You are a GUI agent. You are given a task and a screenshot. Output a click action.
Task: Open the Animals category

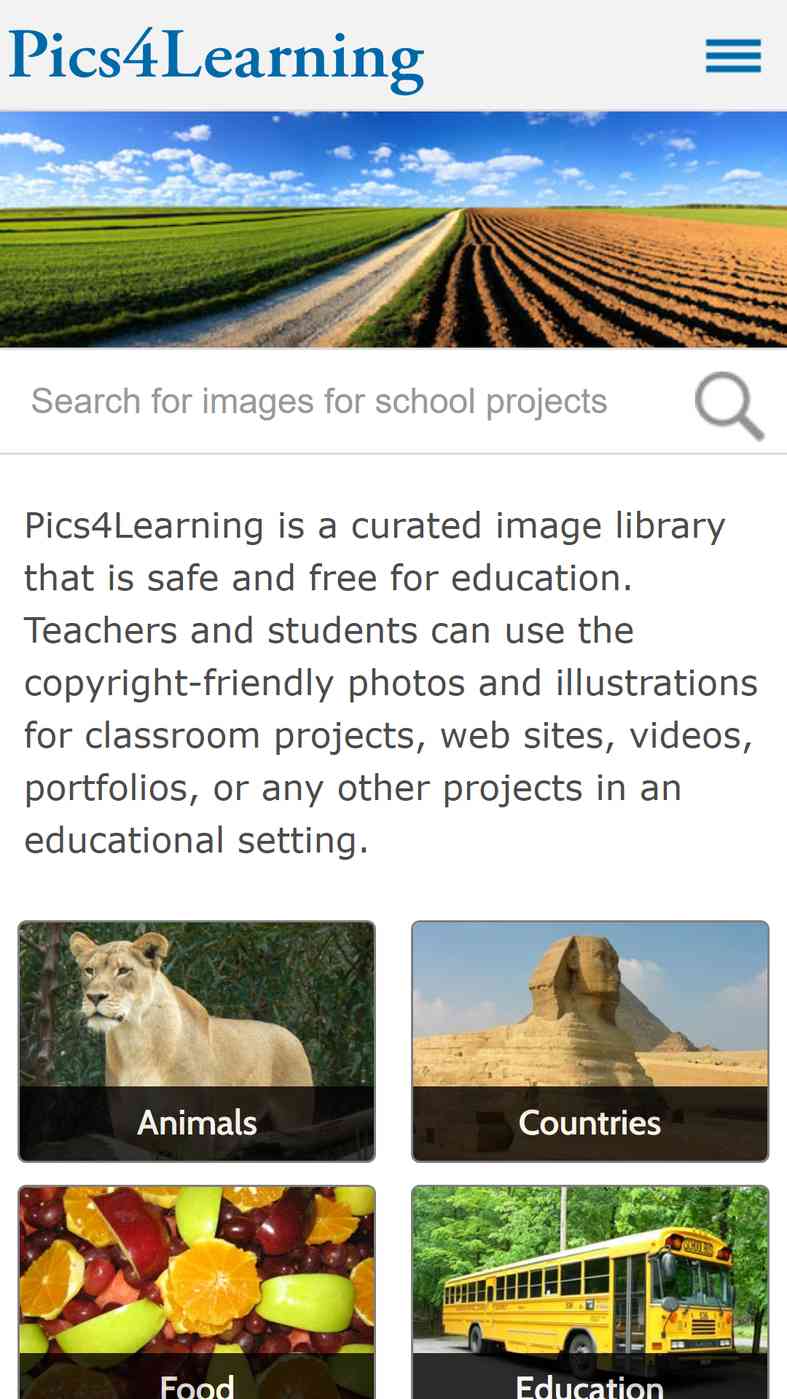pos(197,1041)
